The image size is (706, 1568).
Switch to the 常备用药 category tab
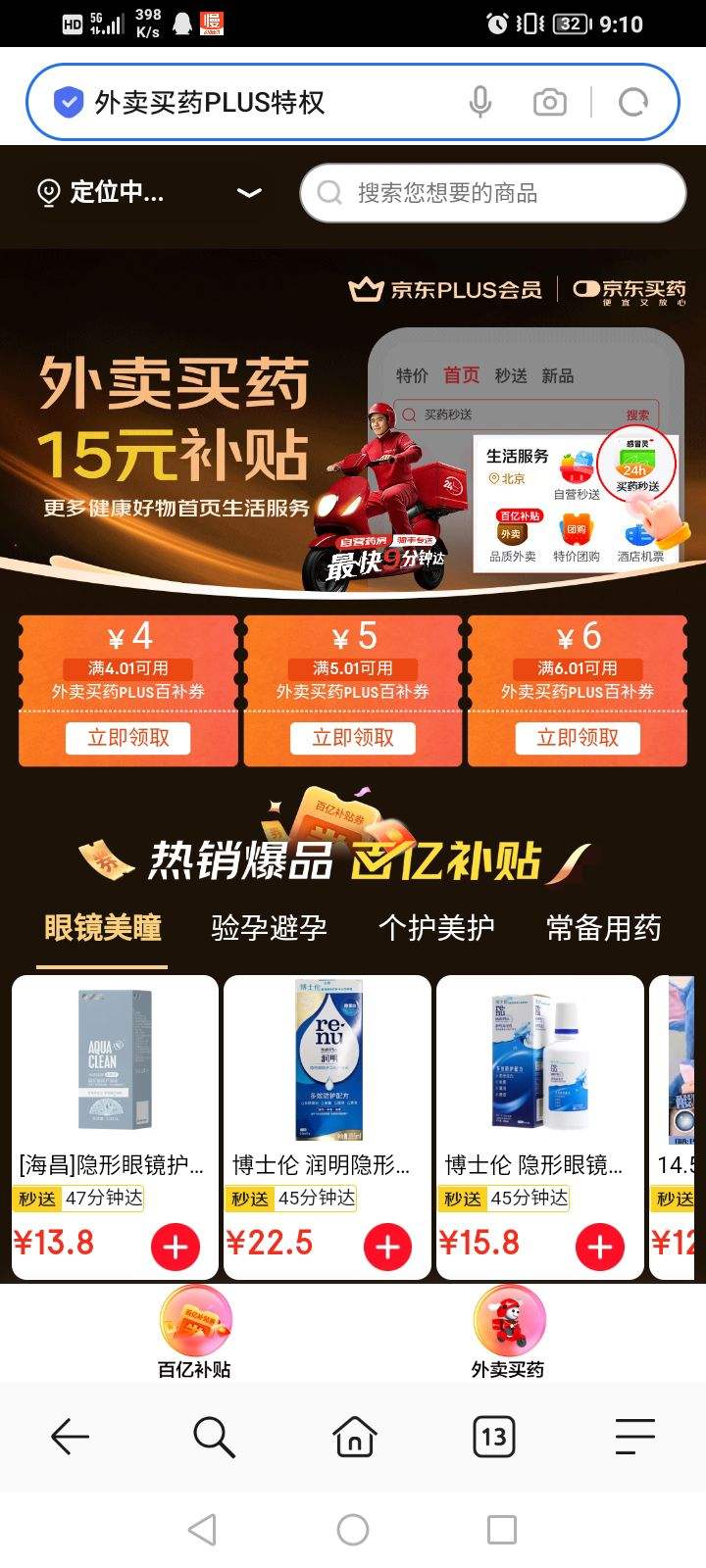[x=605, y=927]
